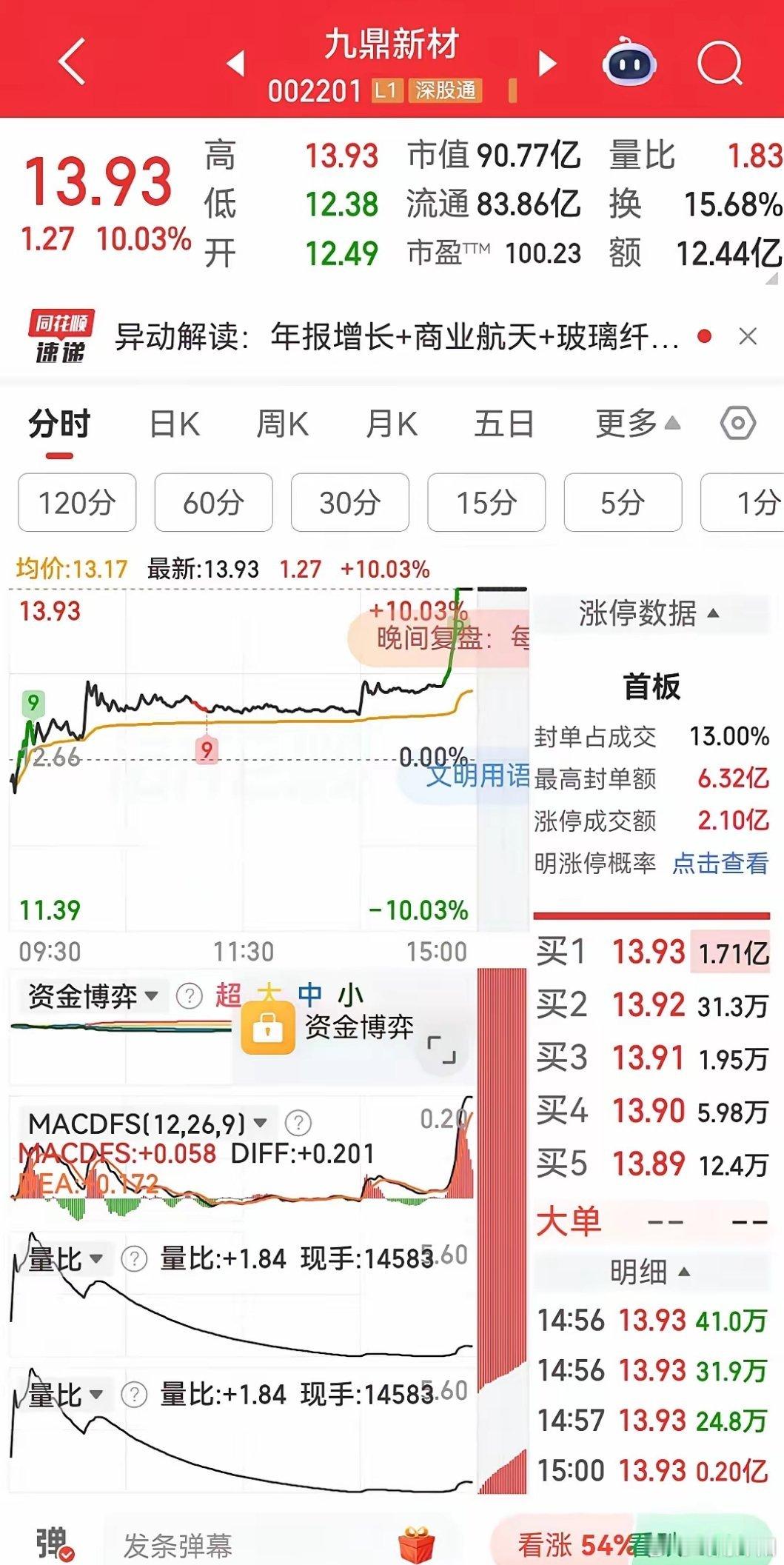
Task: Tap the chart settings gear icon
Action: click(736, 423)
